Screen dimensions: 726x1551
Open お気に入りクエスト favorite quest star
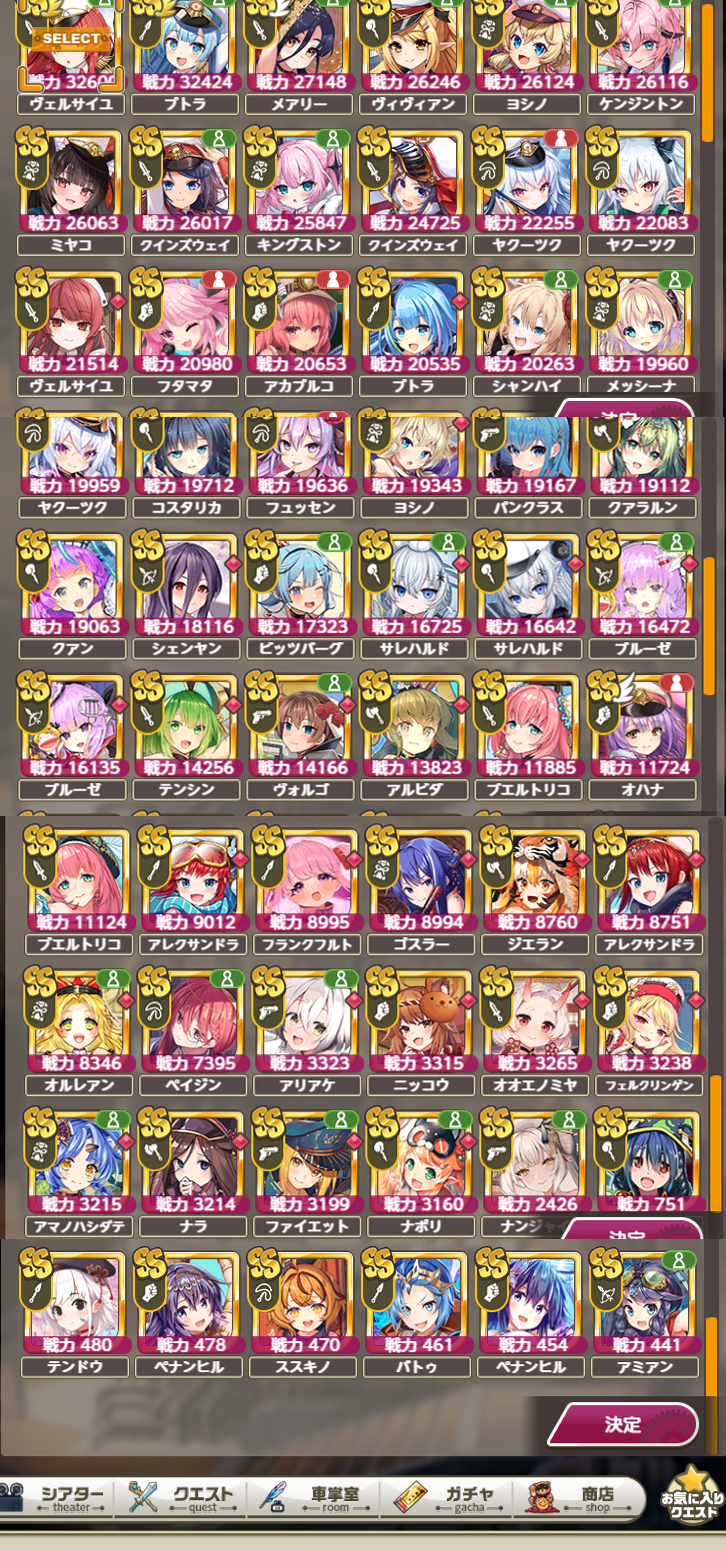(x=690, y=1495)
